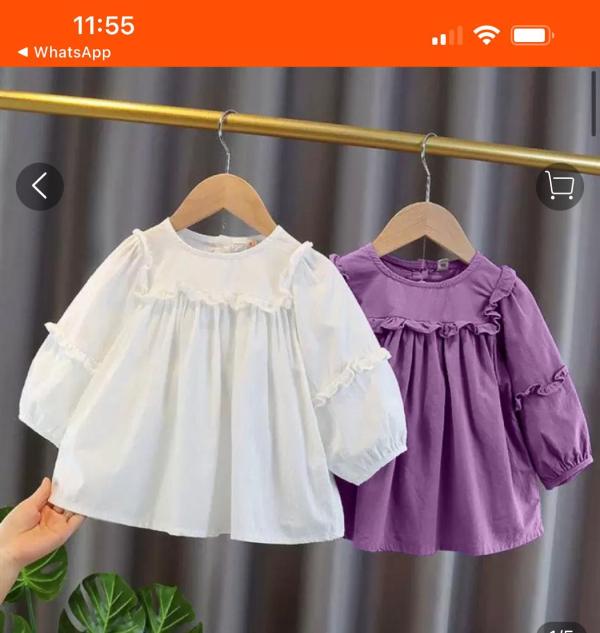
Task: Open the shopping cart
Action: click(x=559, y=186)
